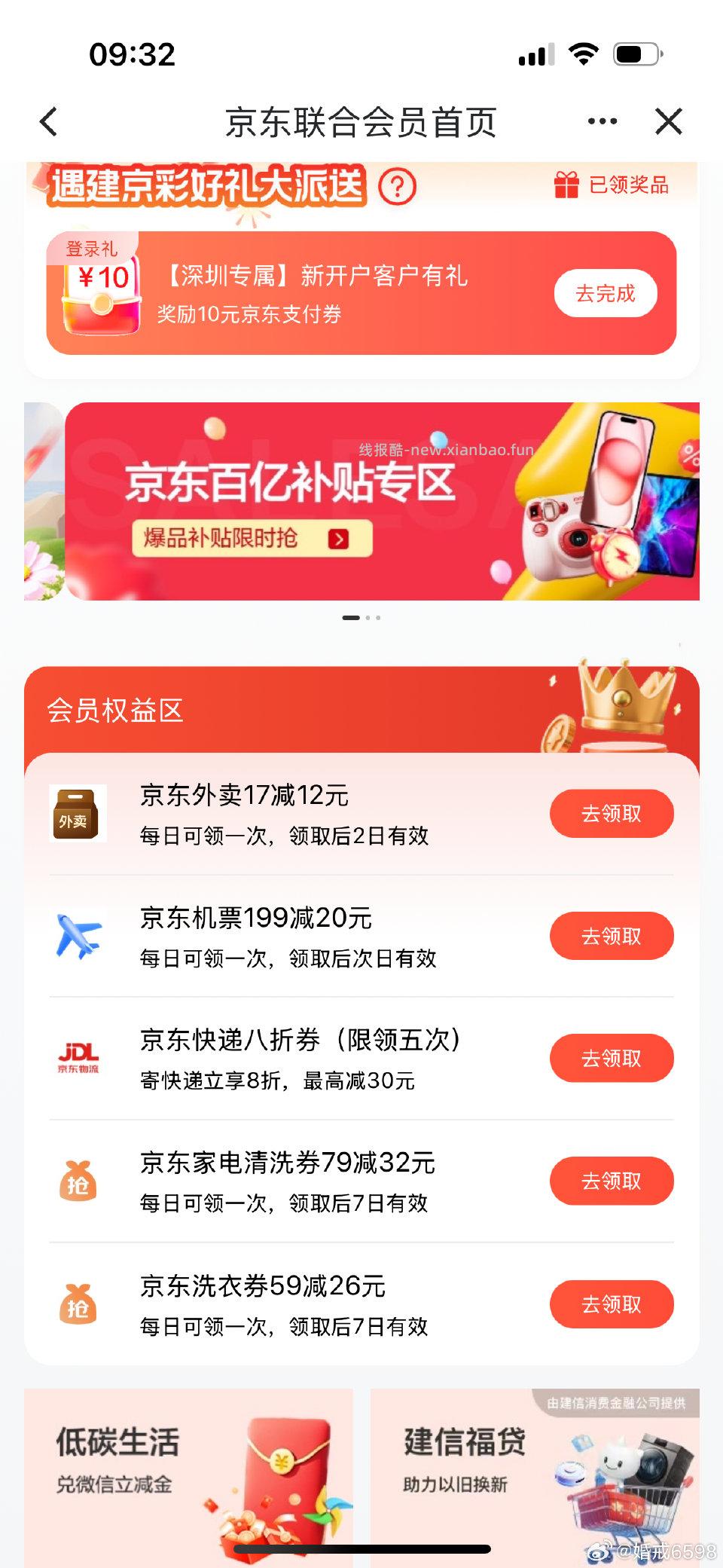
Task: Click the 抢 bag icon beside 家电清洗券
Action: click(x=78, y=1181)
